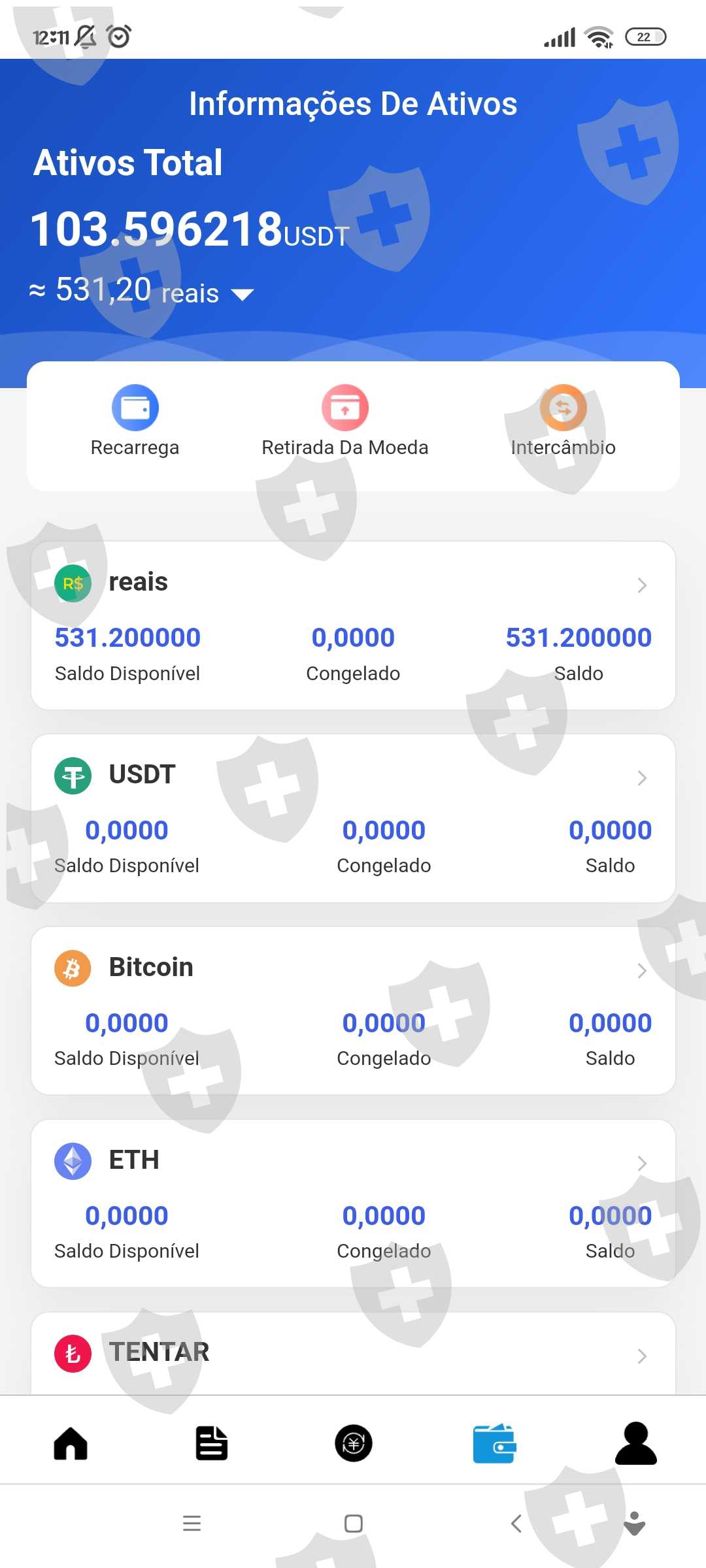Screen dimensions: 706x1568
Task: Open the TENTAR asset card
Action: 353,1353
